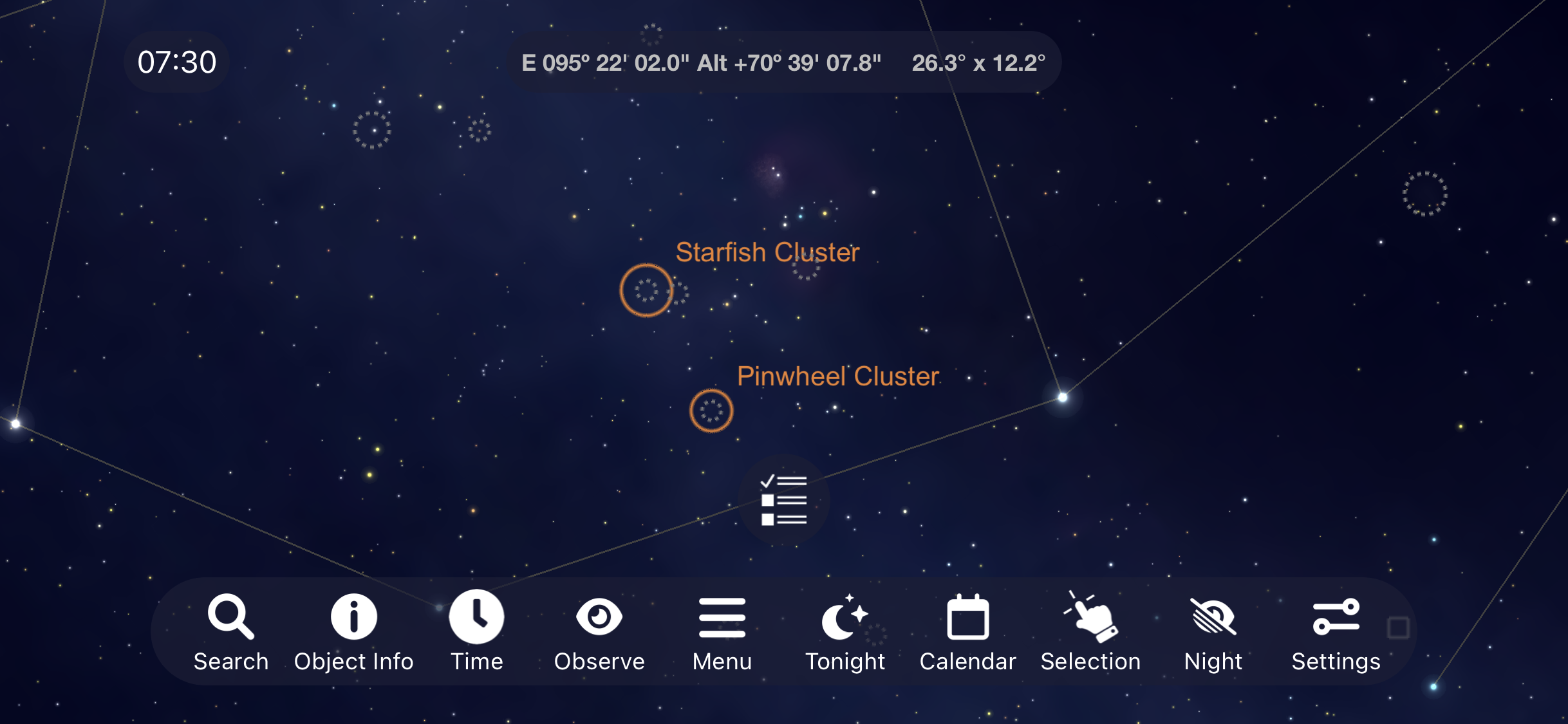Select the Starfish Cluster marker
The height and width of the screenshot is (724, 1568).
(646, 290)
